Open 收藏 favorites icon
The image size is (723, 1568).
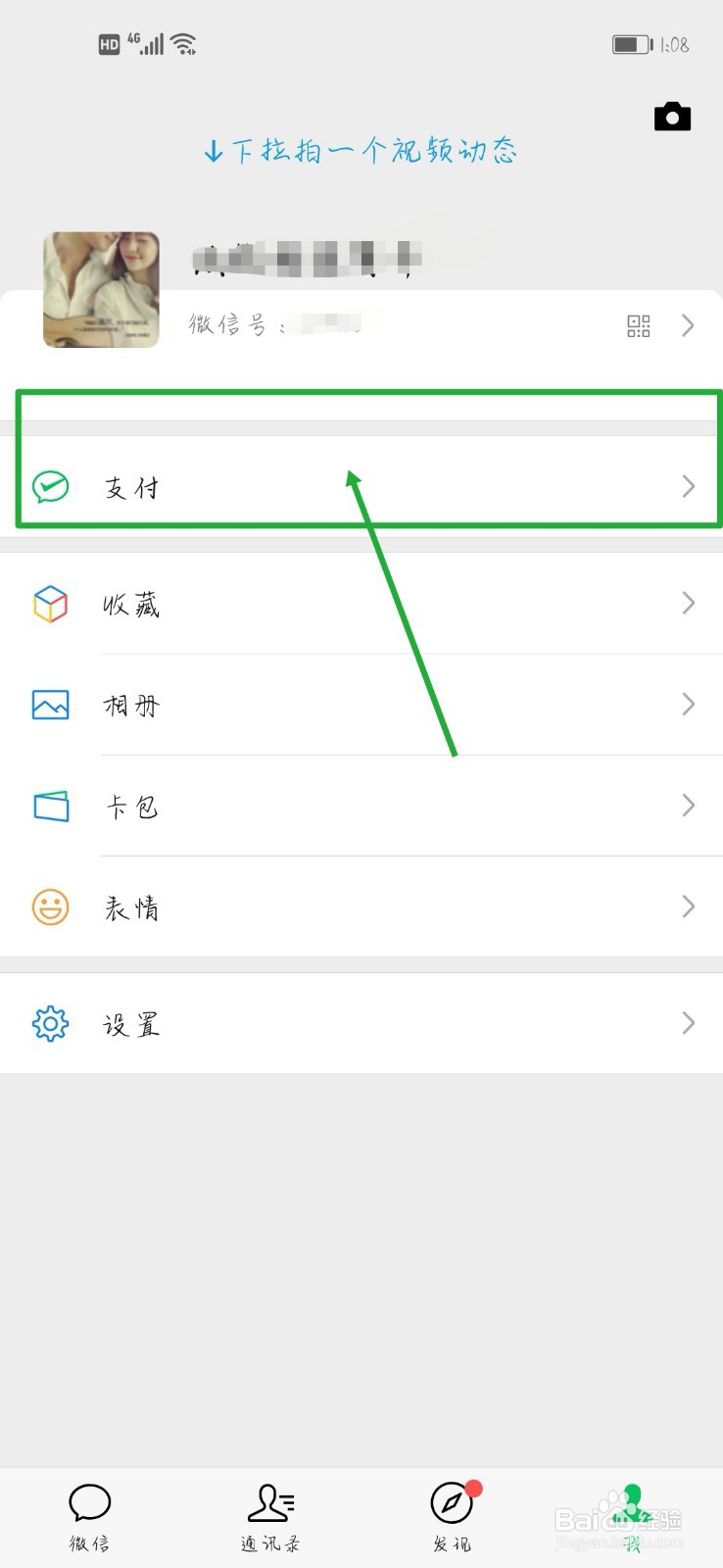(50, 604)
